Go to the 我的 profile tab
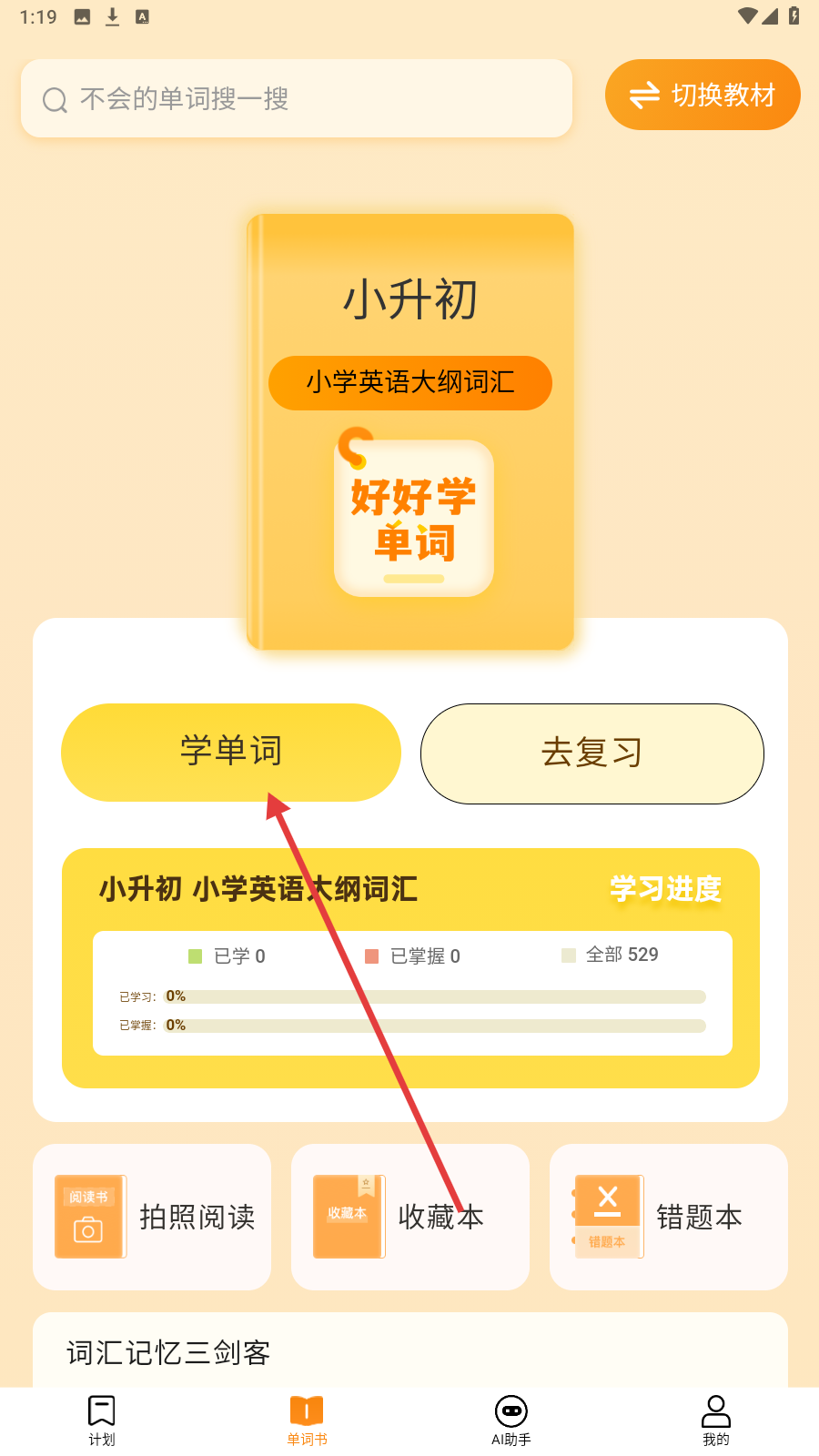This screenshot has width=819, height=1456. (716, 1421)
